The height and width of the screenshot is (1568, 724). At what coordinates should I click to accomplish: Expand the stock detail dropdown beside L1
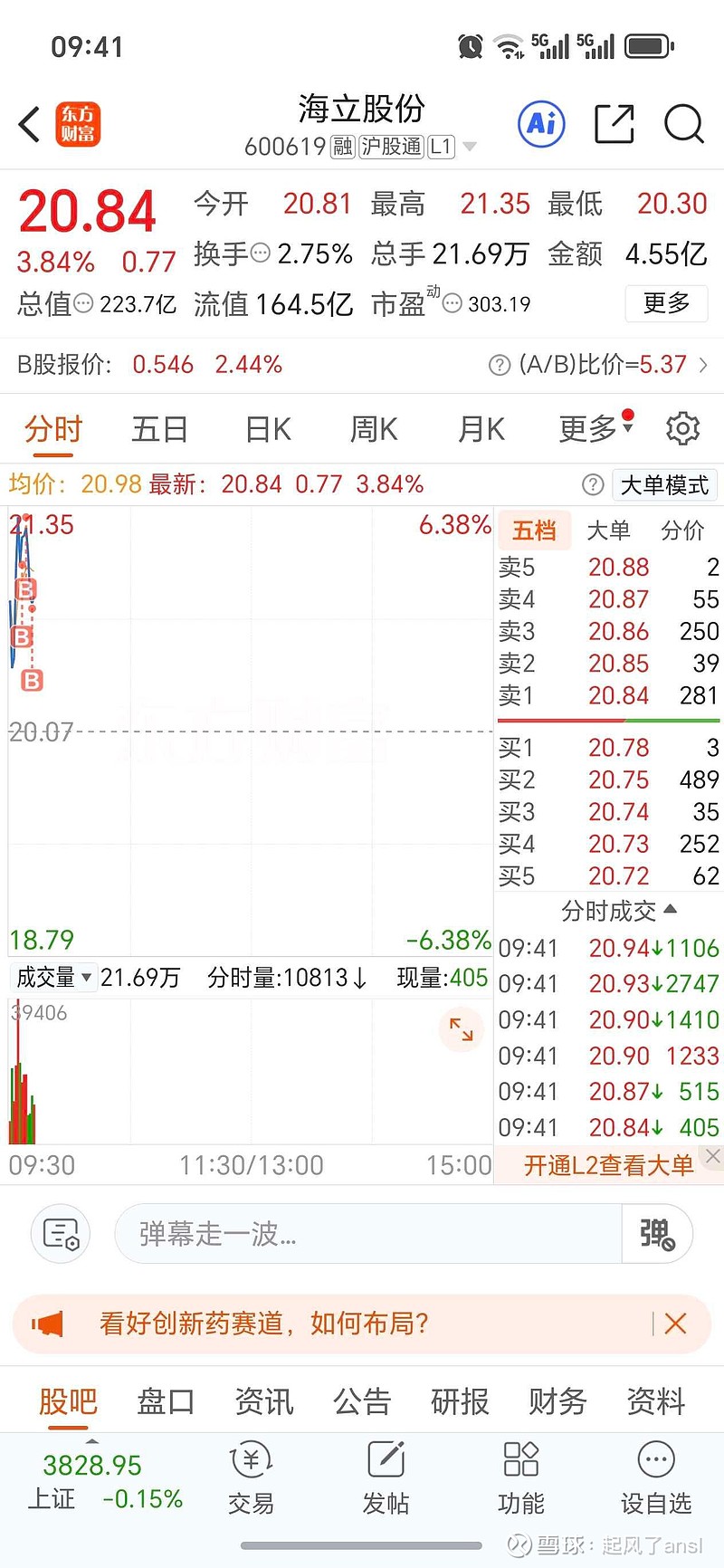470,146
